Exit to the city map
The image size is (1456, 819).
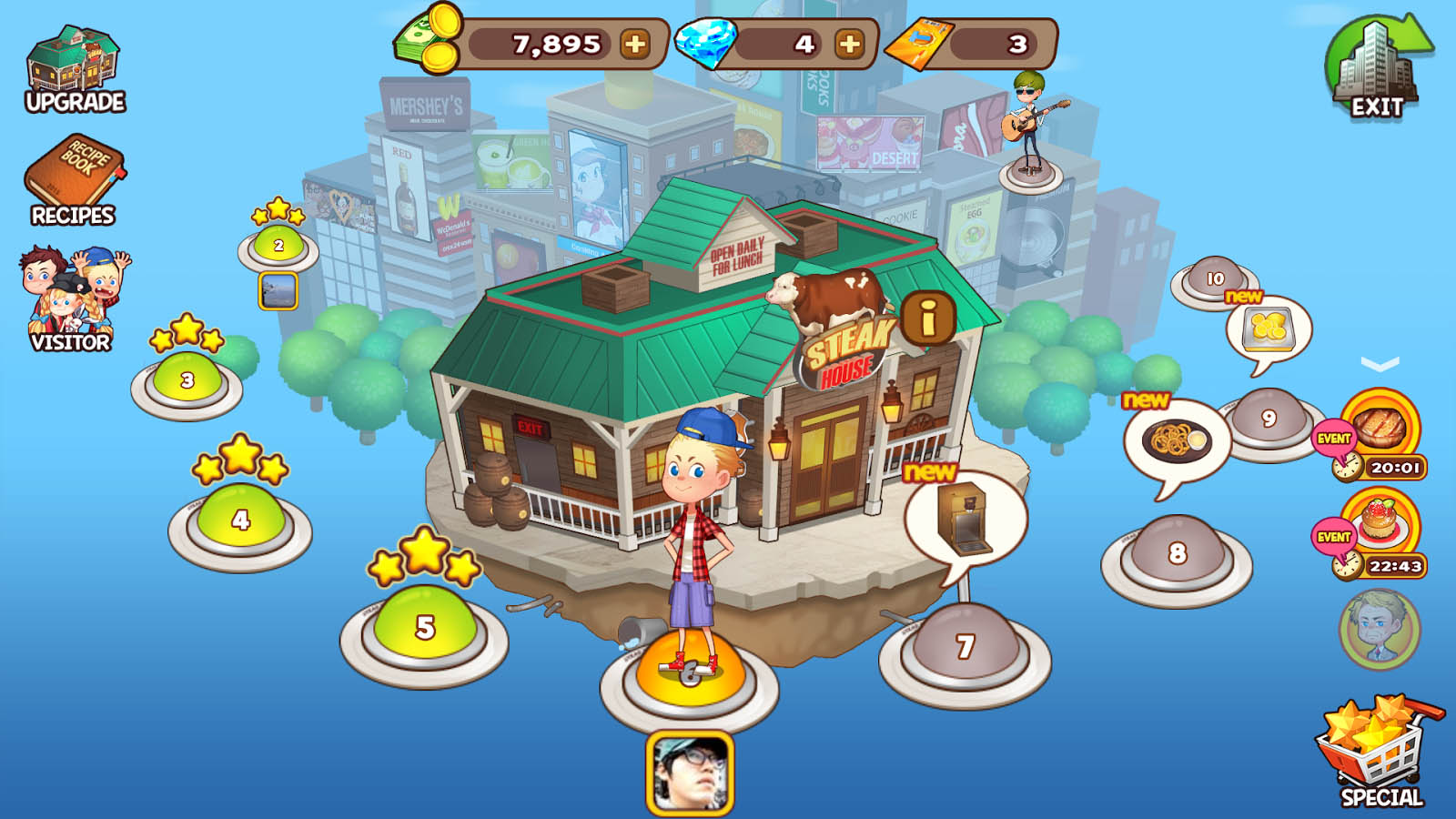[x=1378, y=67]
